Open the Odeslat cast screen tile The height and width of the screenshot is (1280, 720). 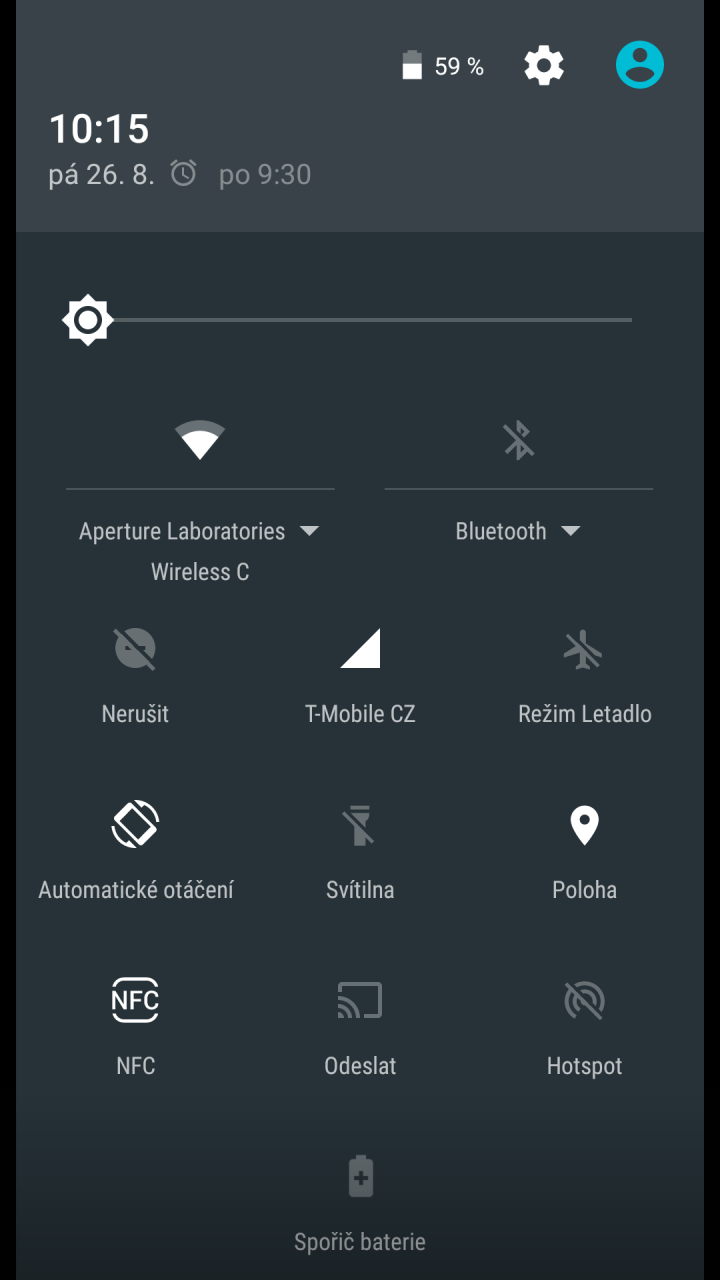[360, 1001]
